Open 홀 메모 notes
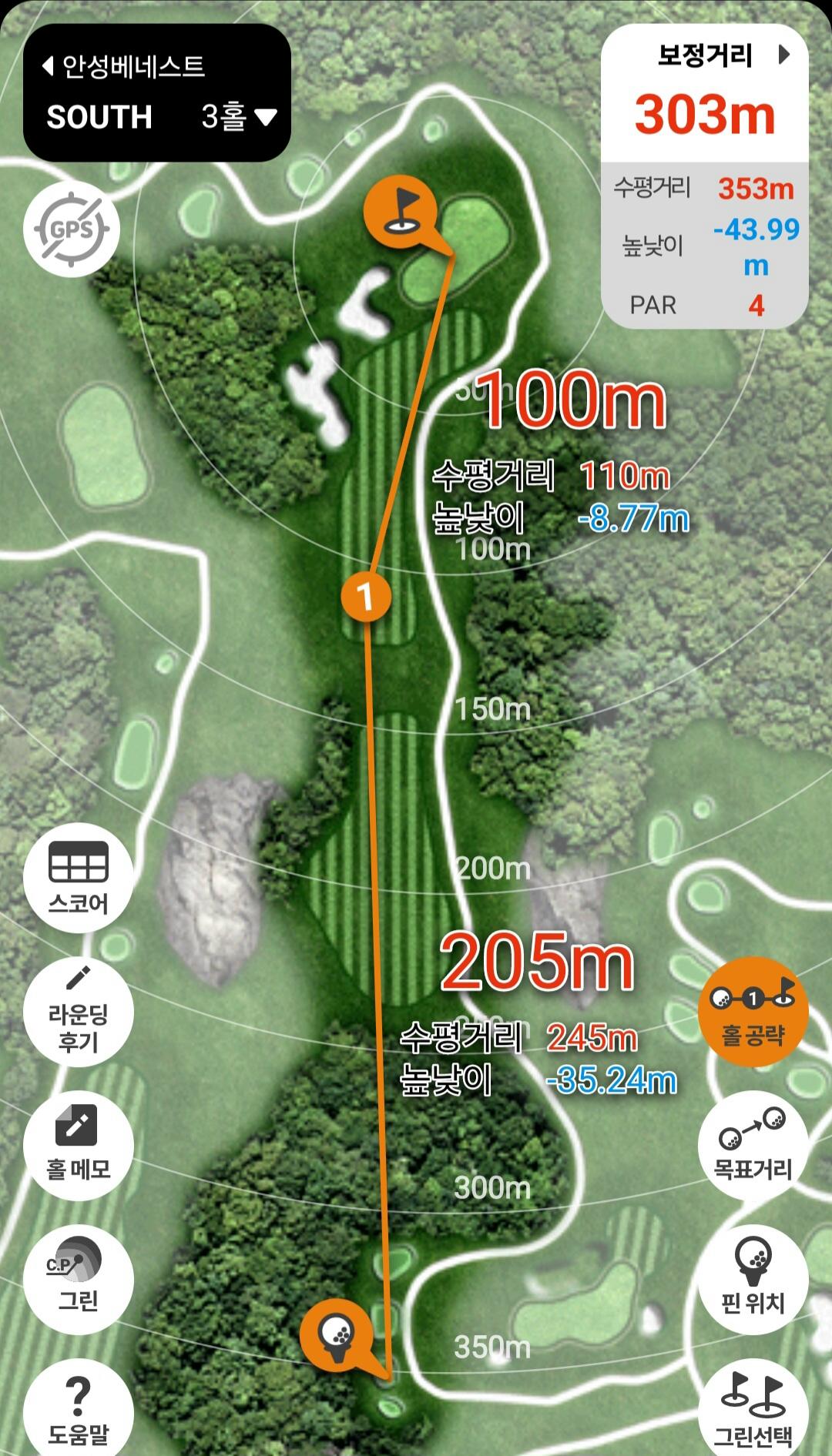The image size is (832, 1456). point(79,1145)
